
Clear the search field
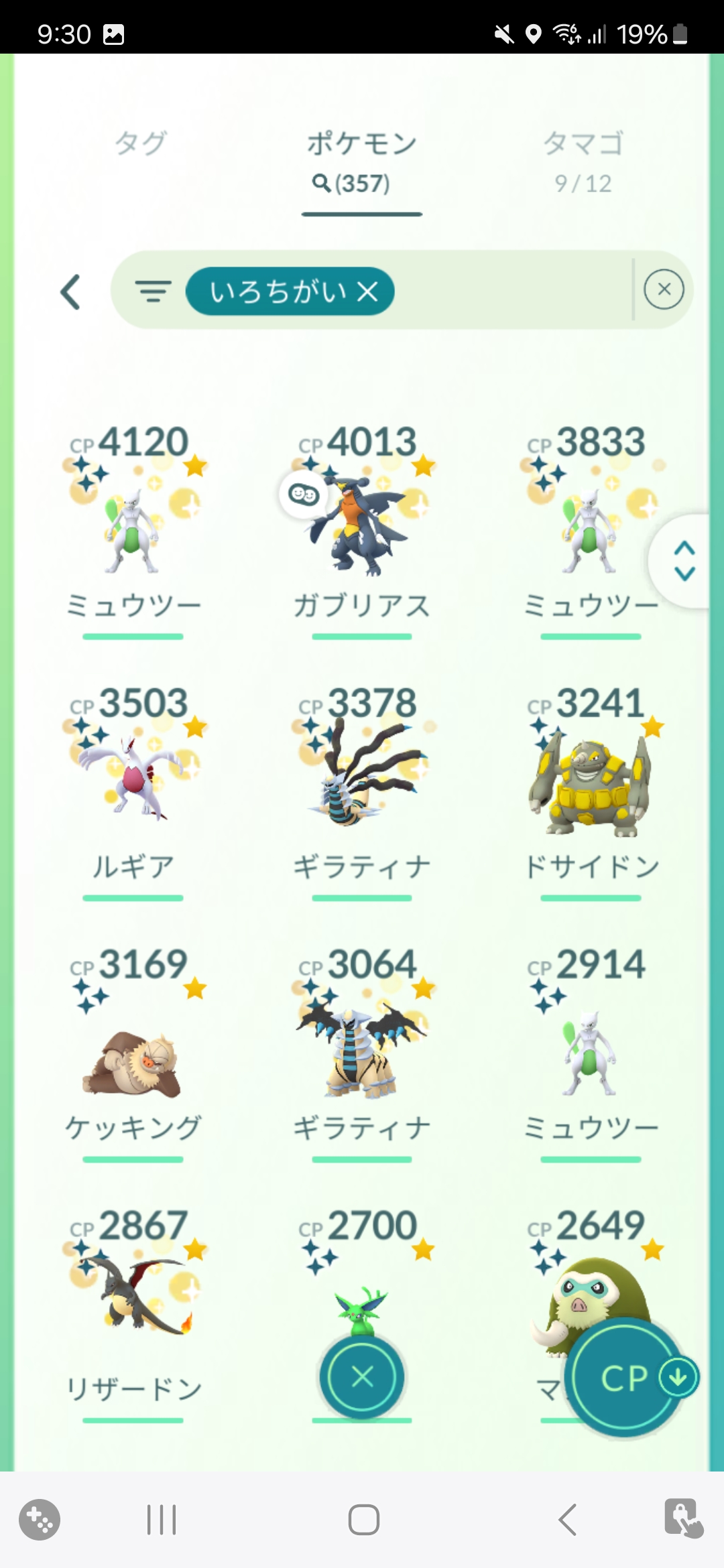click(664, 289)
